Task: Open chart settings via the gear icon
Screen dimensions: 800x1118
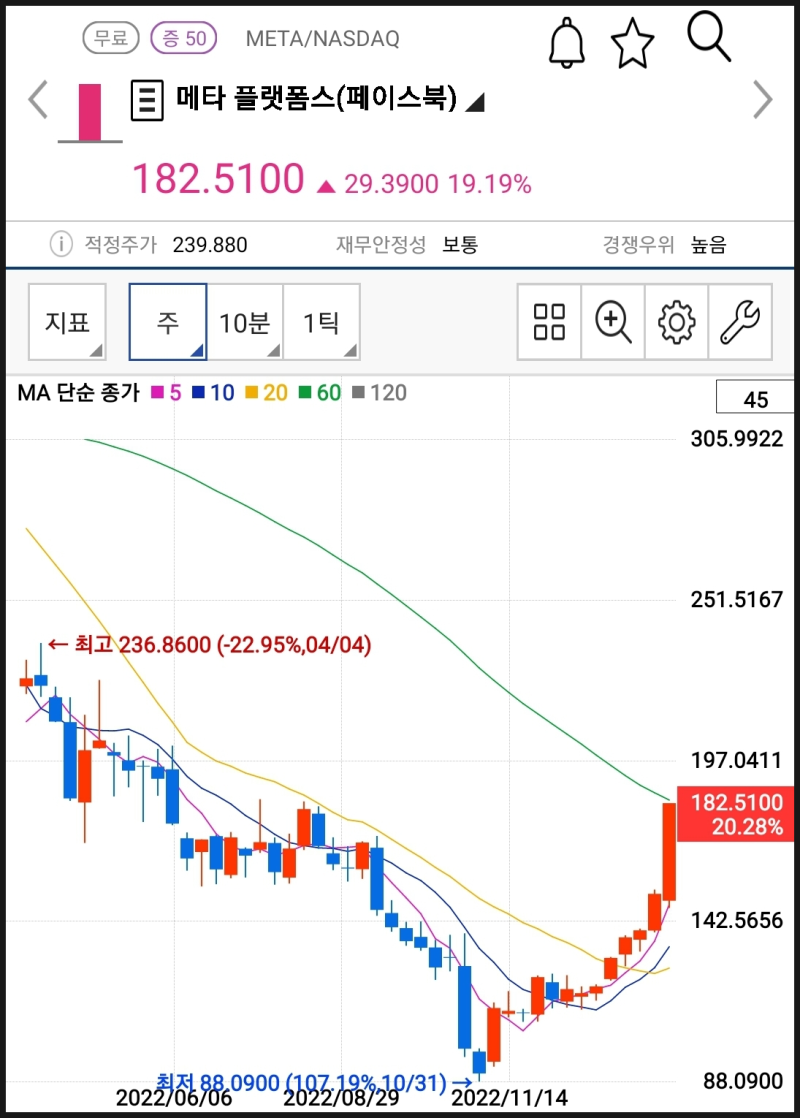Action: (676, 322)
